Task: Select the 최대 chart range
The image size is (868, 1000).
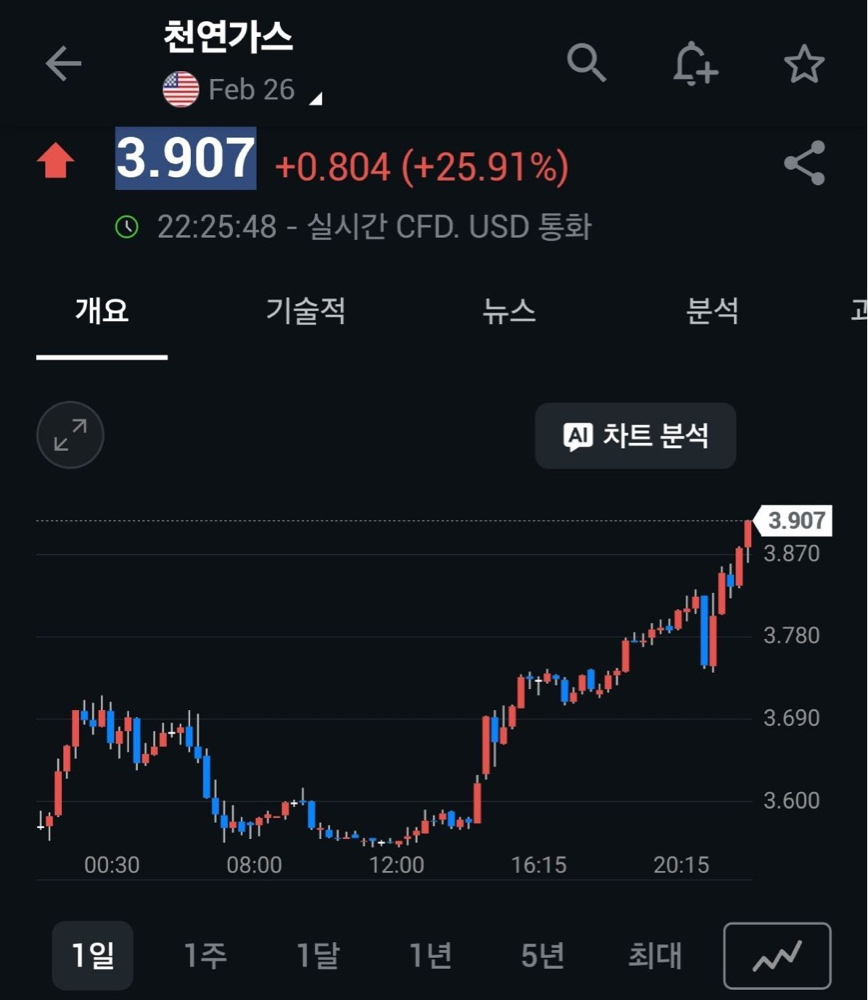Action: pos(655,956)
